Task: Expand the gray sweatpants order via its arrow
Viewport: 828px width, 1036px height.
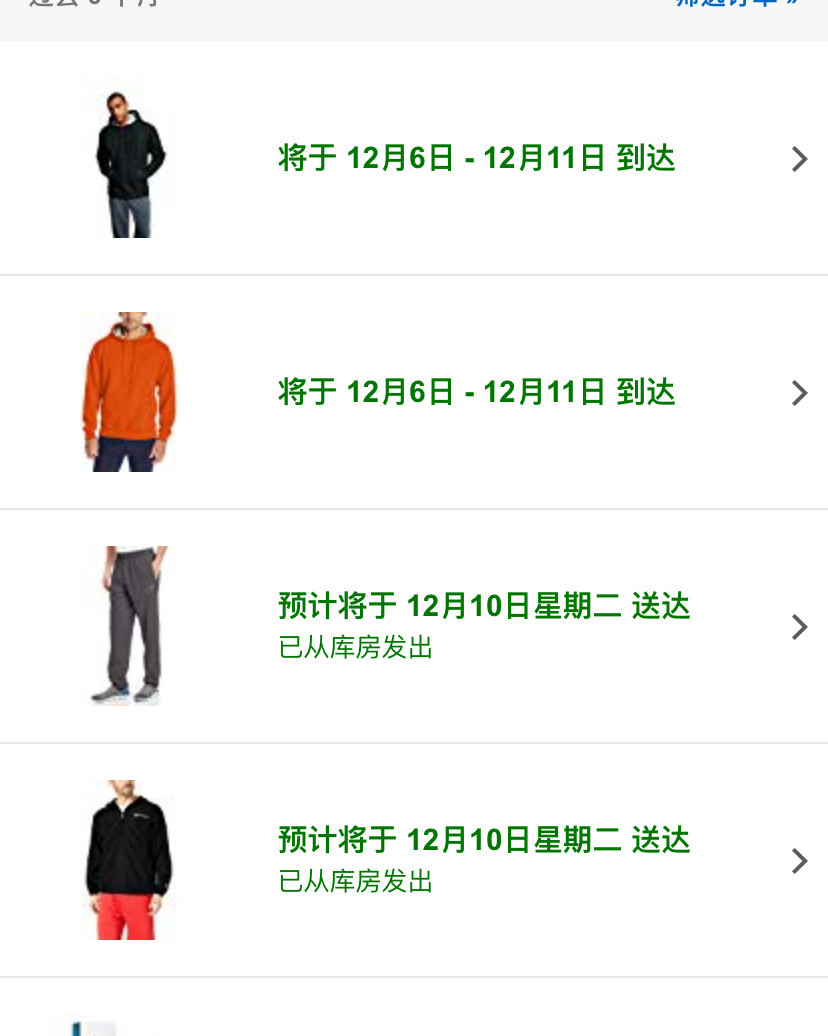Action: pyautogui.click(x=799, y=627)
